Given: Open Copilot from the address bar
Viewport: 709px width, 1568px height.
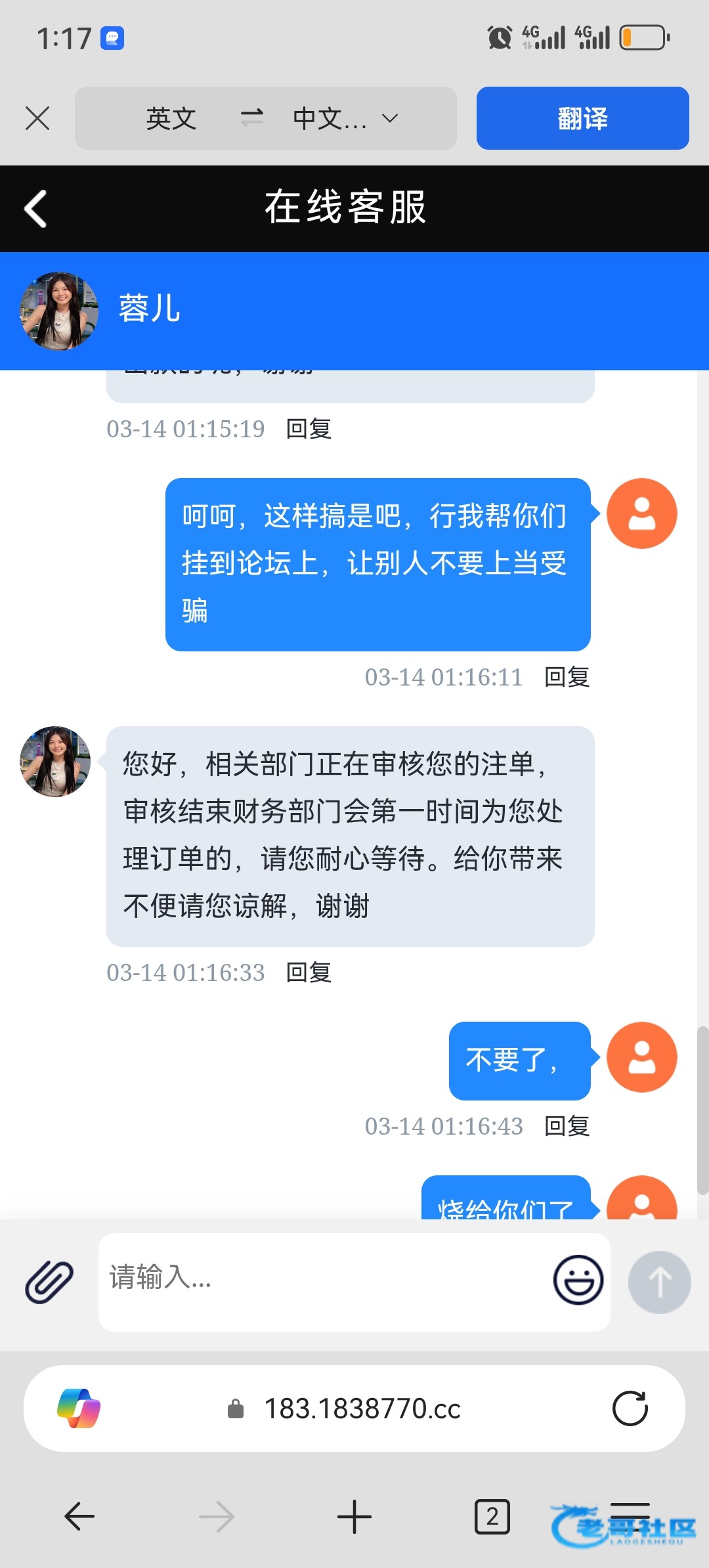Looking at the screenshot, I should [x=79, y=1408].
